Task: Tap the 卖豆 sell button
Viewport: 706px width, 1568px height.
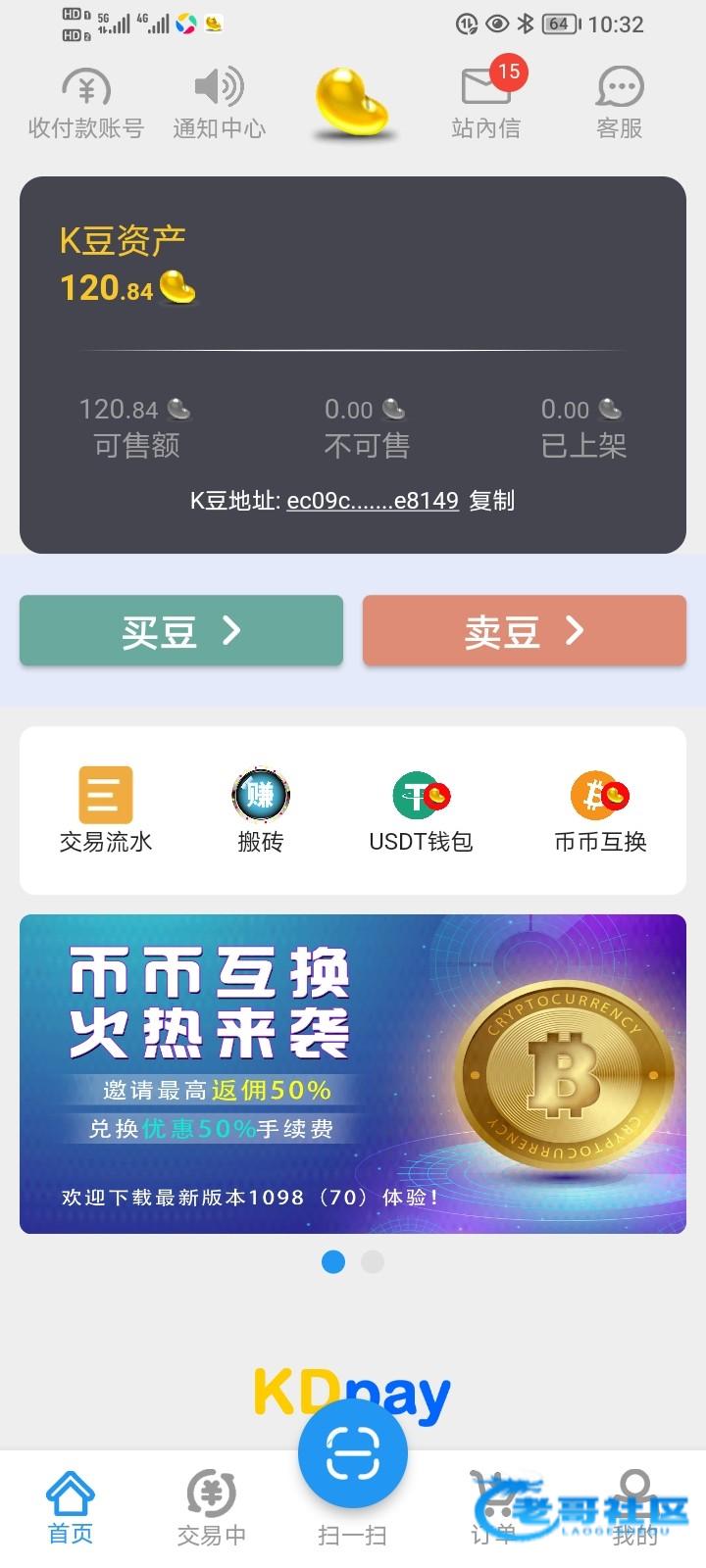Action: click(525, 630)
